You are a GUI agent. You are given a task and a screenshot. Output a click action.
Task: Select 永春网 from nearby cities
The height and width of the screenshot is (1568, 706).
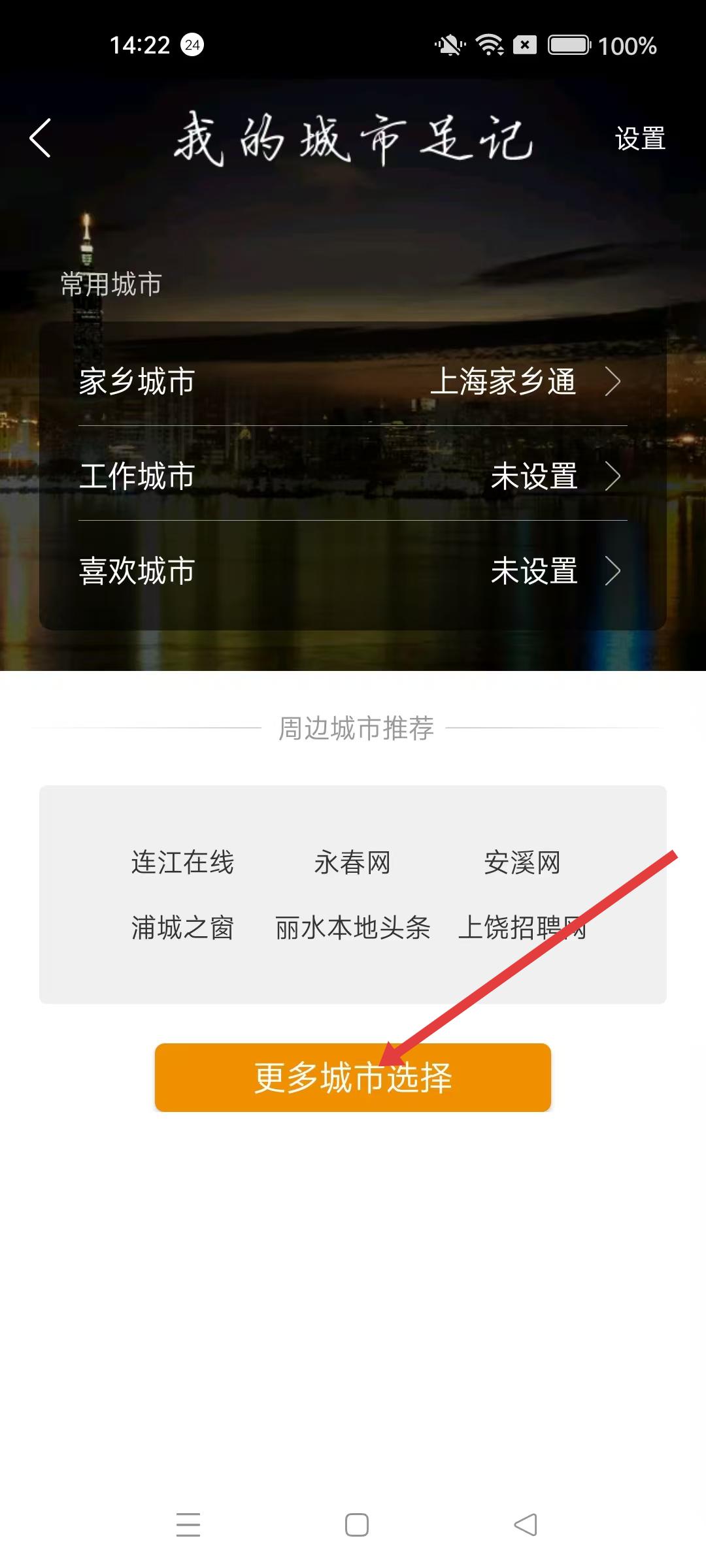click(x=352, y=862)
